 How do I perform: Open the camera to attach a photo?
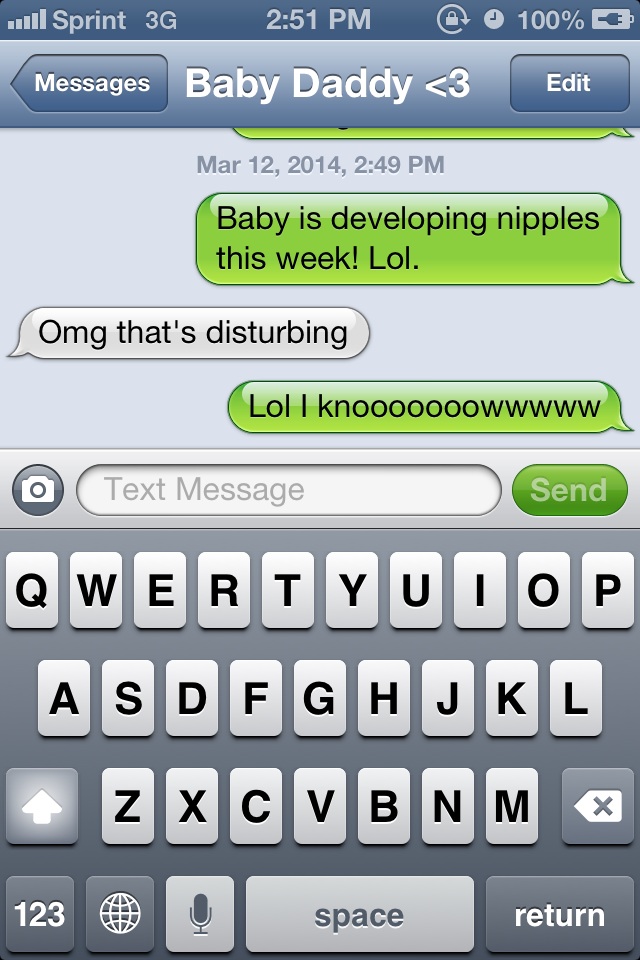(38, 490)
